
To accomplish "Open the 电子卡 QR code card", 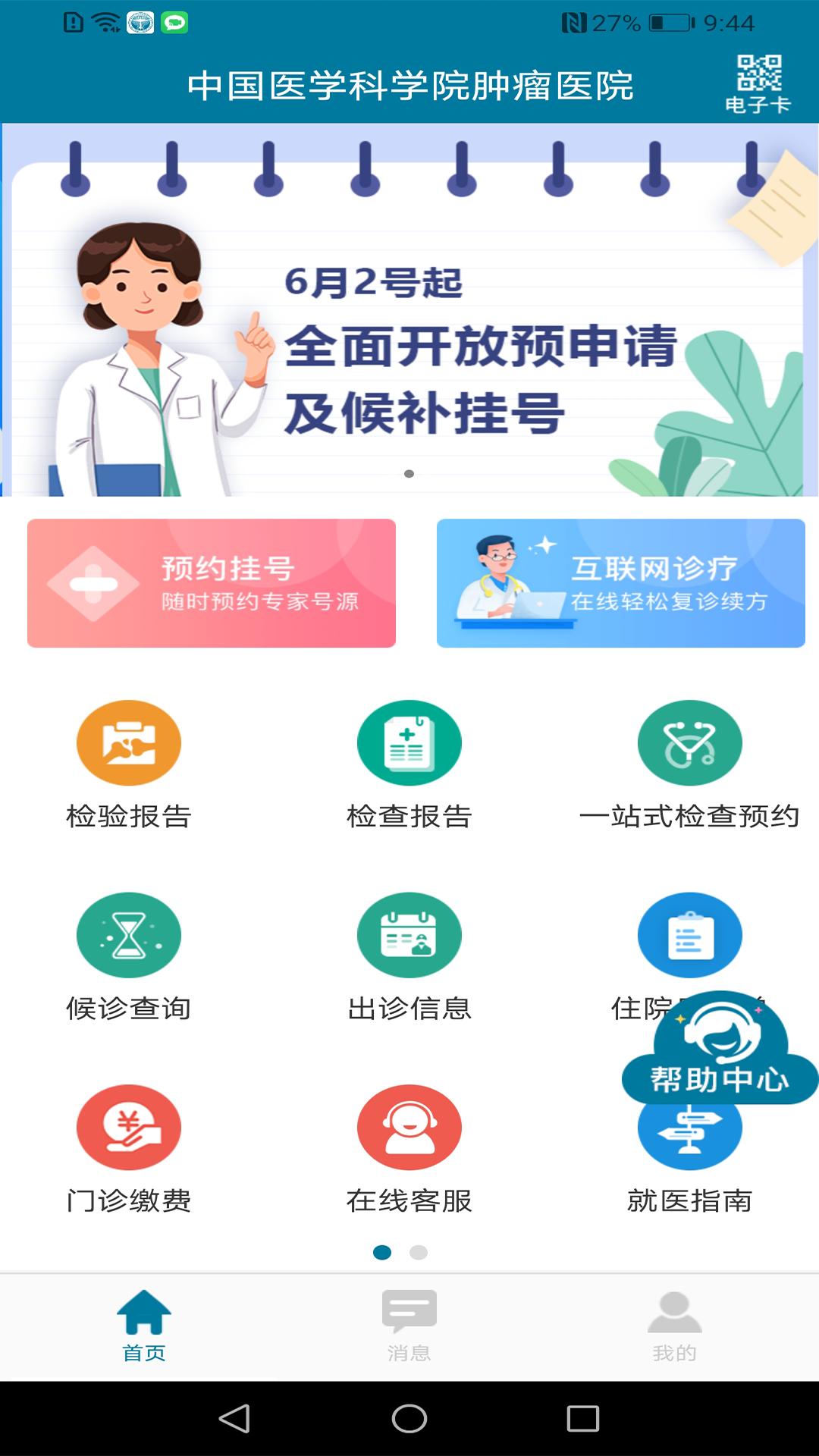I will click(758, 83).
